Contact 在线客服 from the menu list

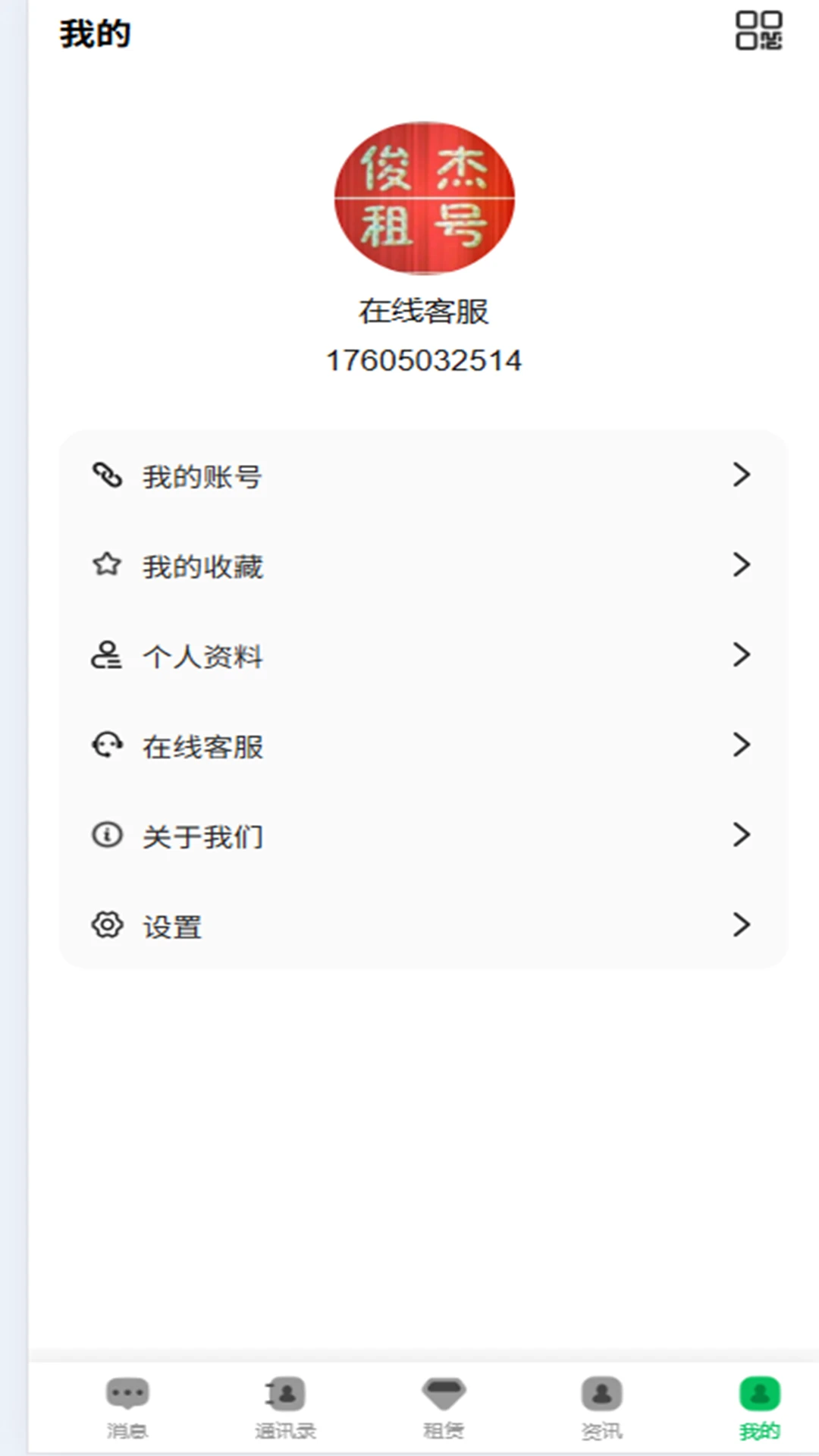pyautogui.click(x=423, y=745)
